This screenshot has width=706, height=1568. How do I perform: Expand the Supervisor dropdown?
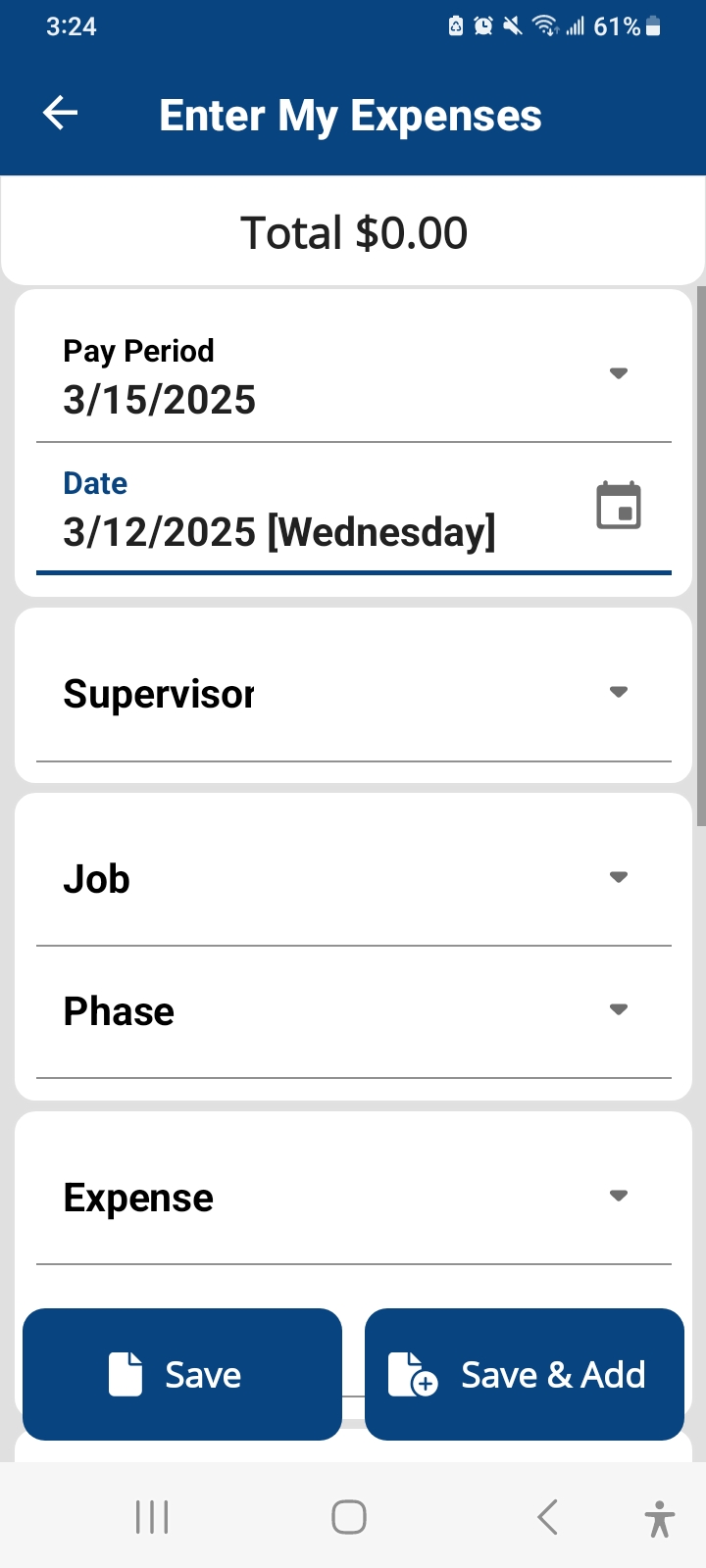353,694
